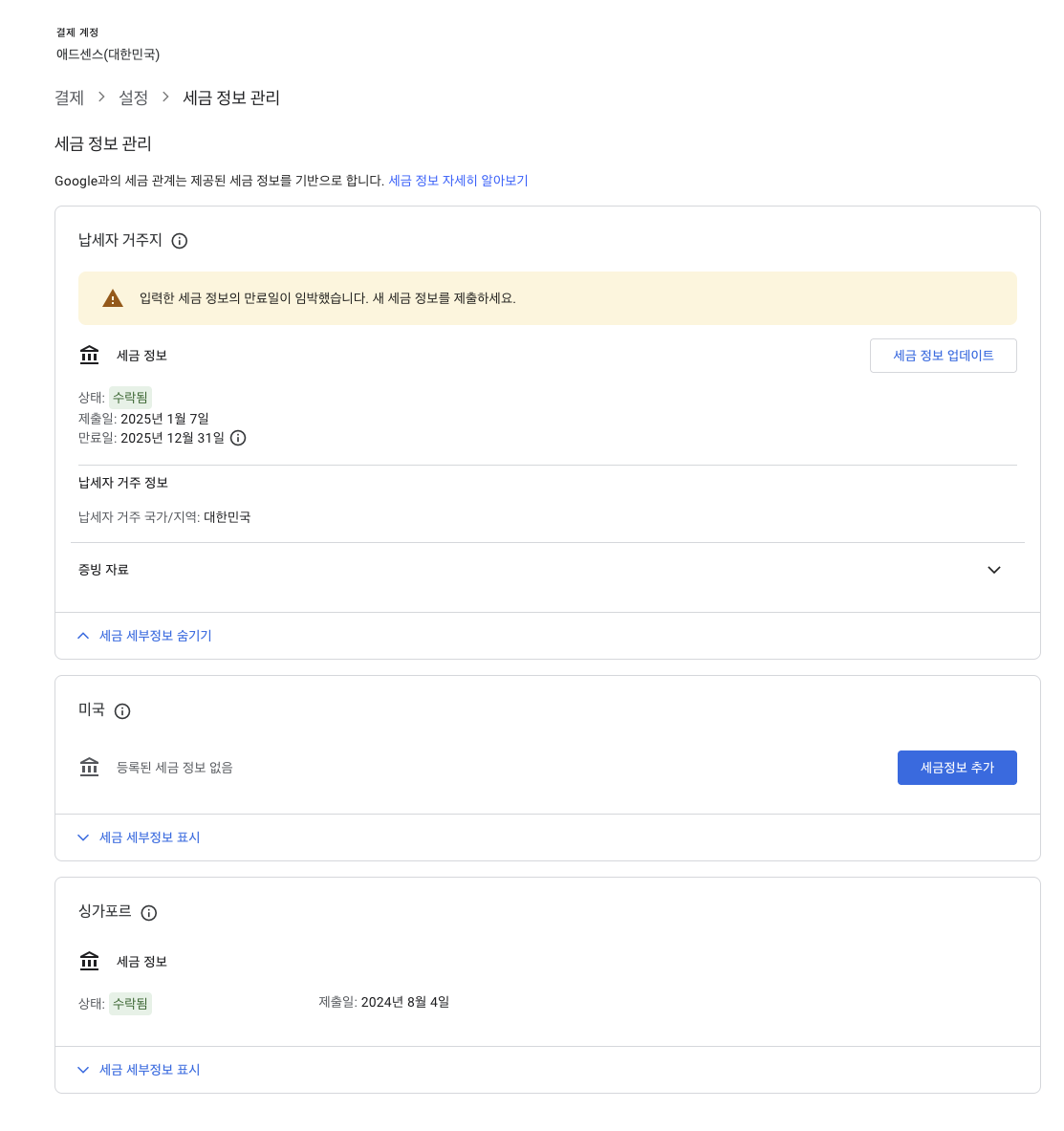Image resolution: width=1064 pixels, height=1131 pixels.
Task: Tap the 세금정보 추가 button
Action: click(x=957, y=768)
